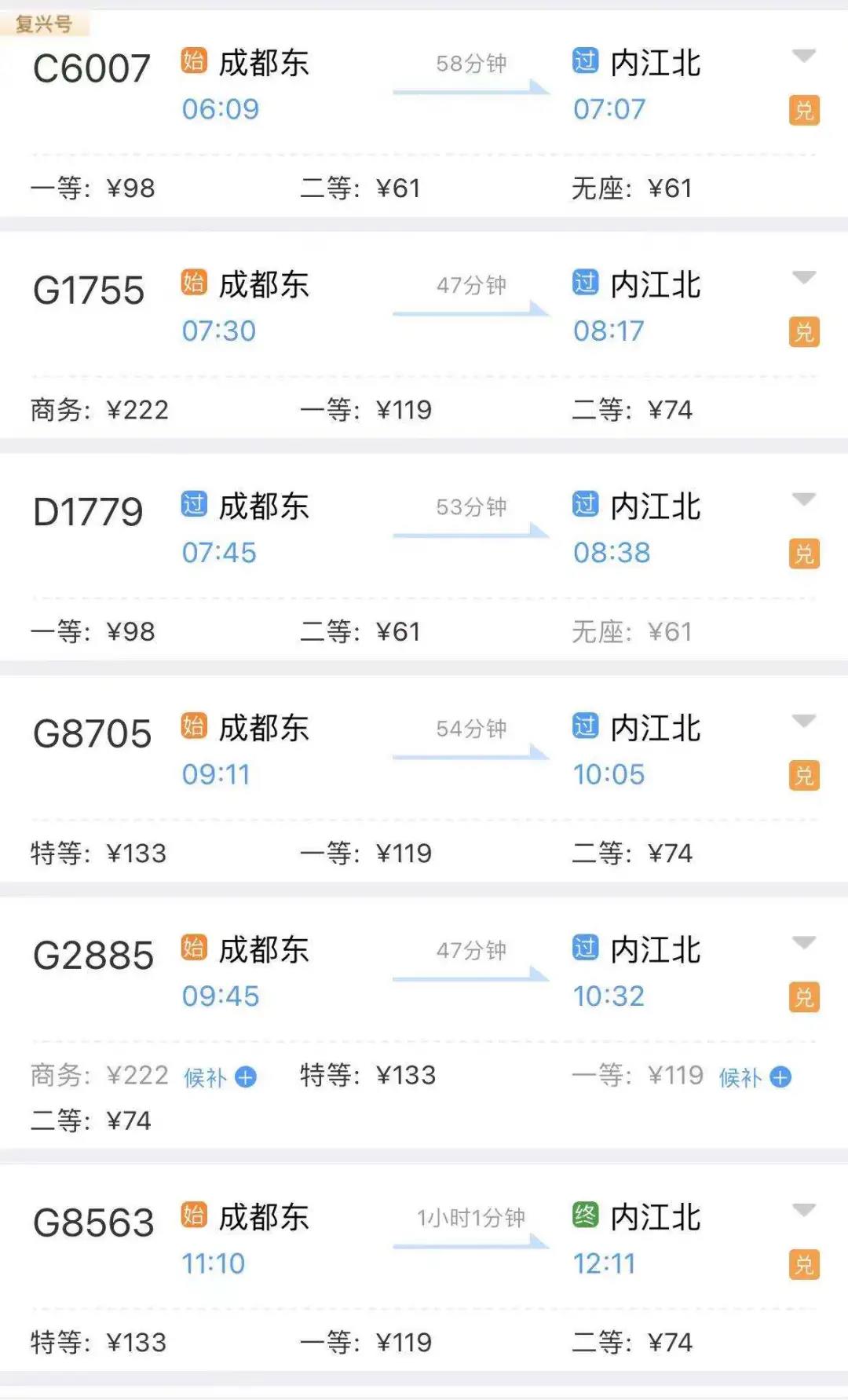848x1400 pixels.
Task: Expand the dropdown arrow for G1755
Action: point(804,277)
